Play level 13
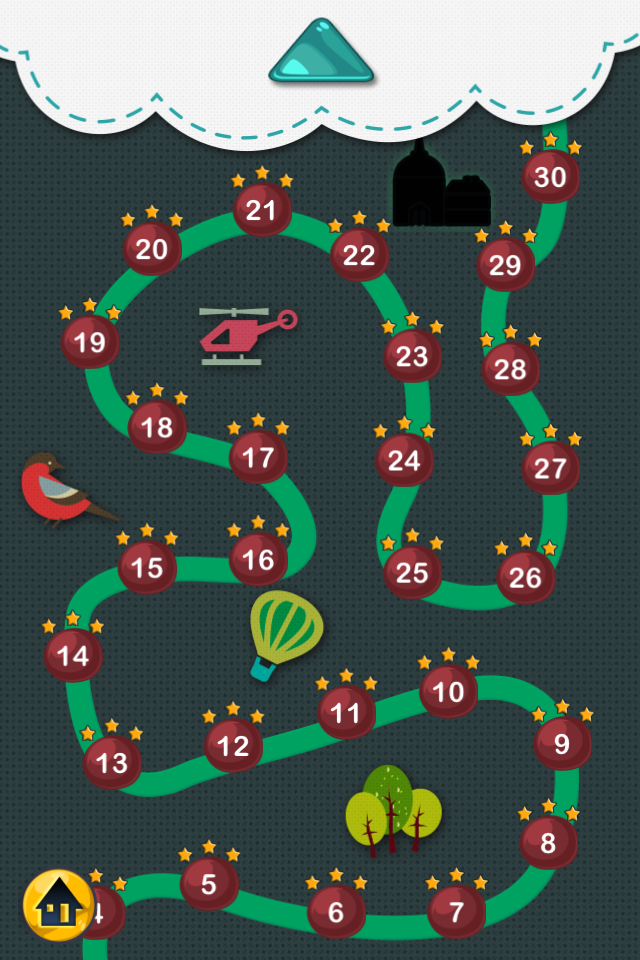Viewport: 640px width, 960px height. (112, 764)
